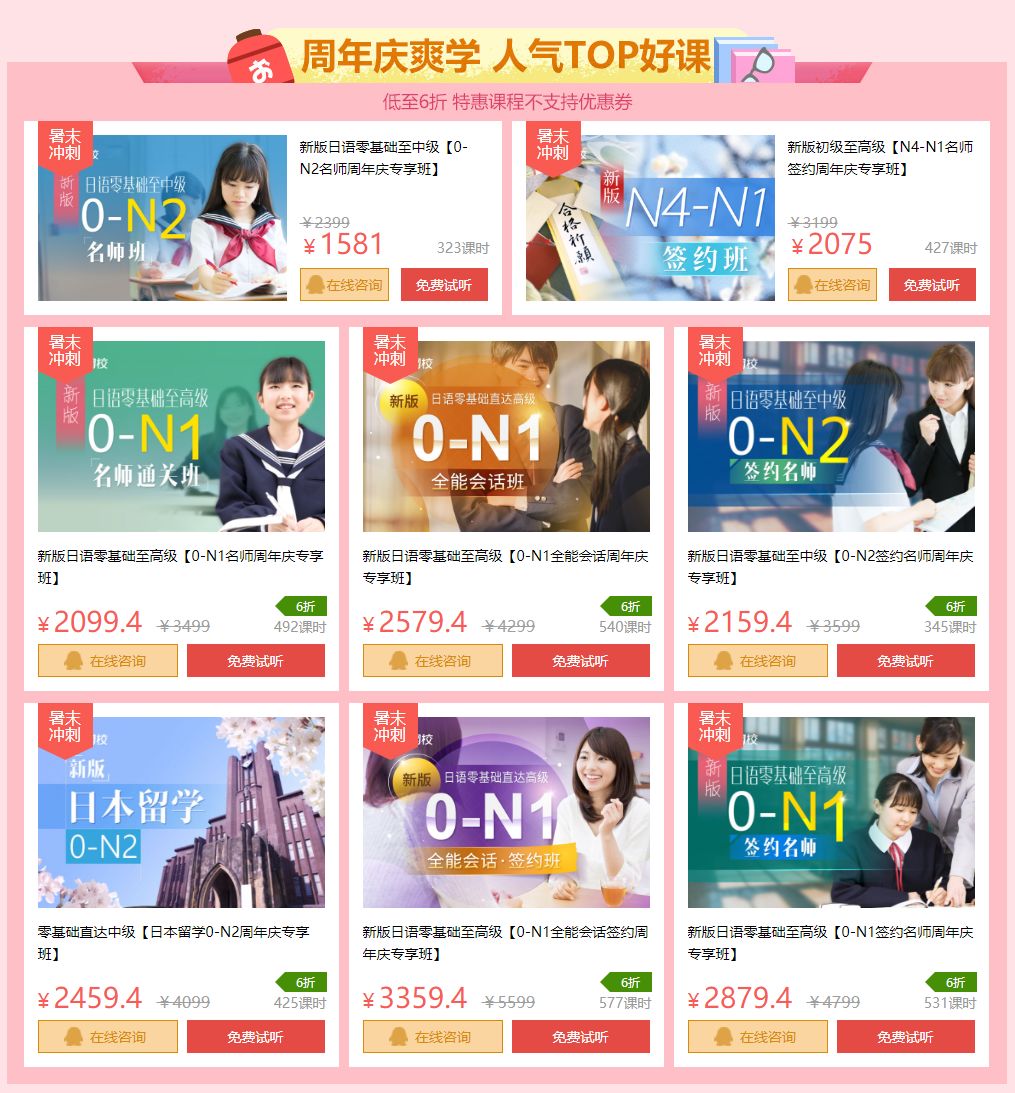Tap 免费试听 for the 0-N2名师 course
Image resolution: width=1015 pixels, height=1093 pixels.
(444, 285)
